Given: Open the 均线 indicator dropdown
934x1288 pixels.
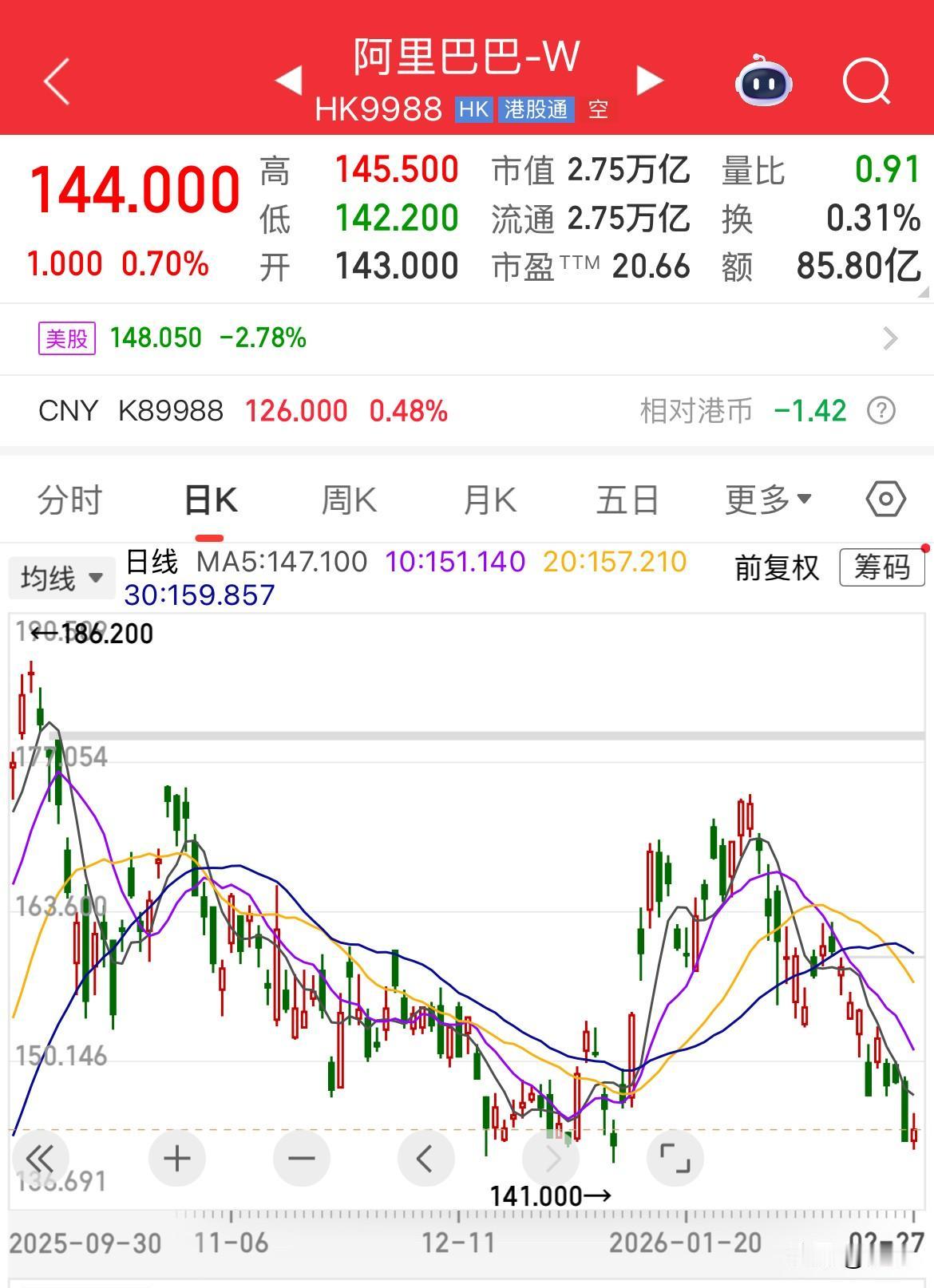Looking at the screenshot, I should [60, 577].
